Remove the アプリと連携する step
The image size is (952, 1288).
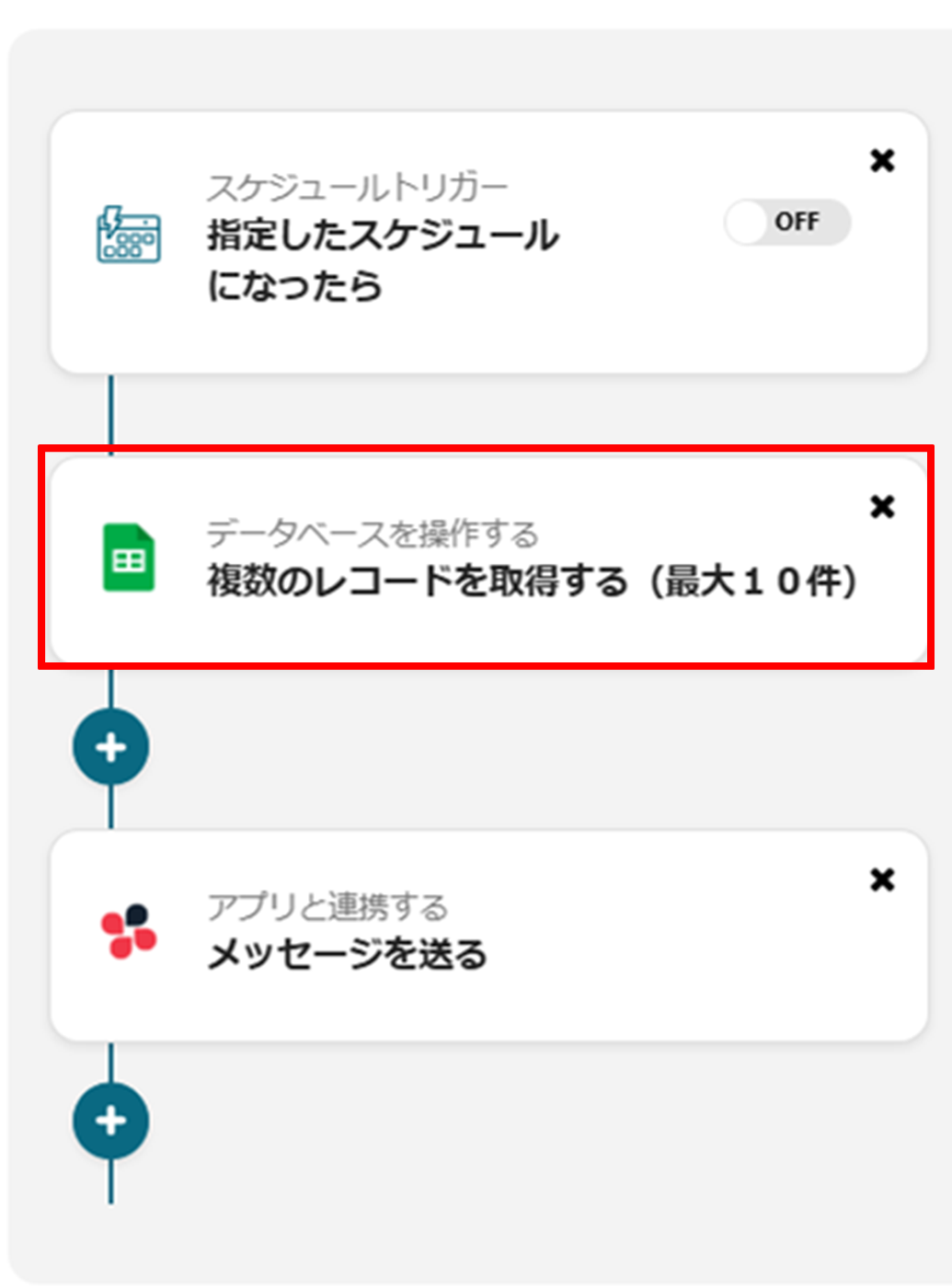click(x=882, y=880)
